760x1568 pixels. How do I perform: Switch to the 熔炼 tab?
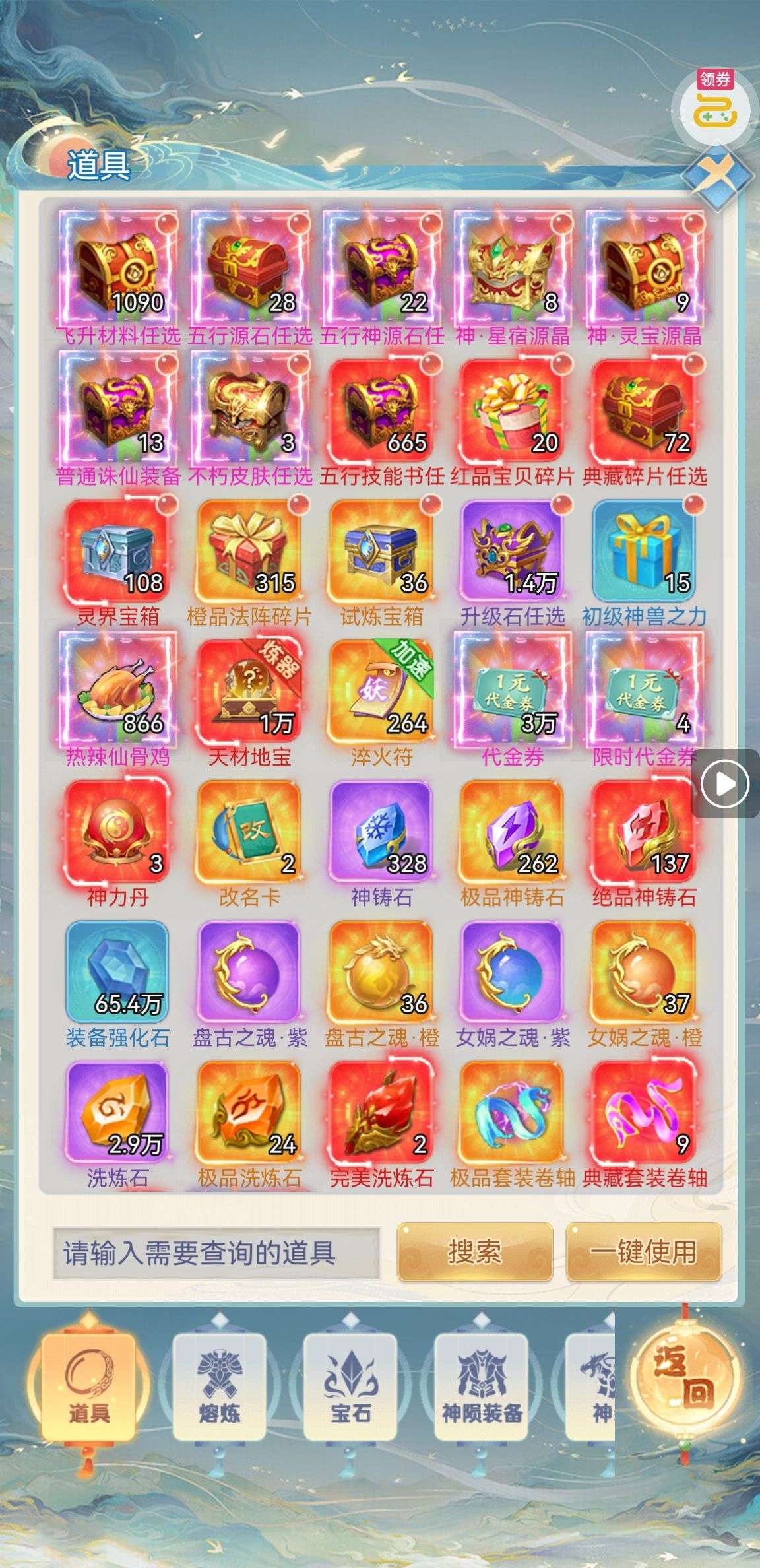[219, 1384]
